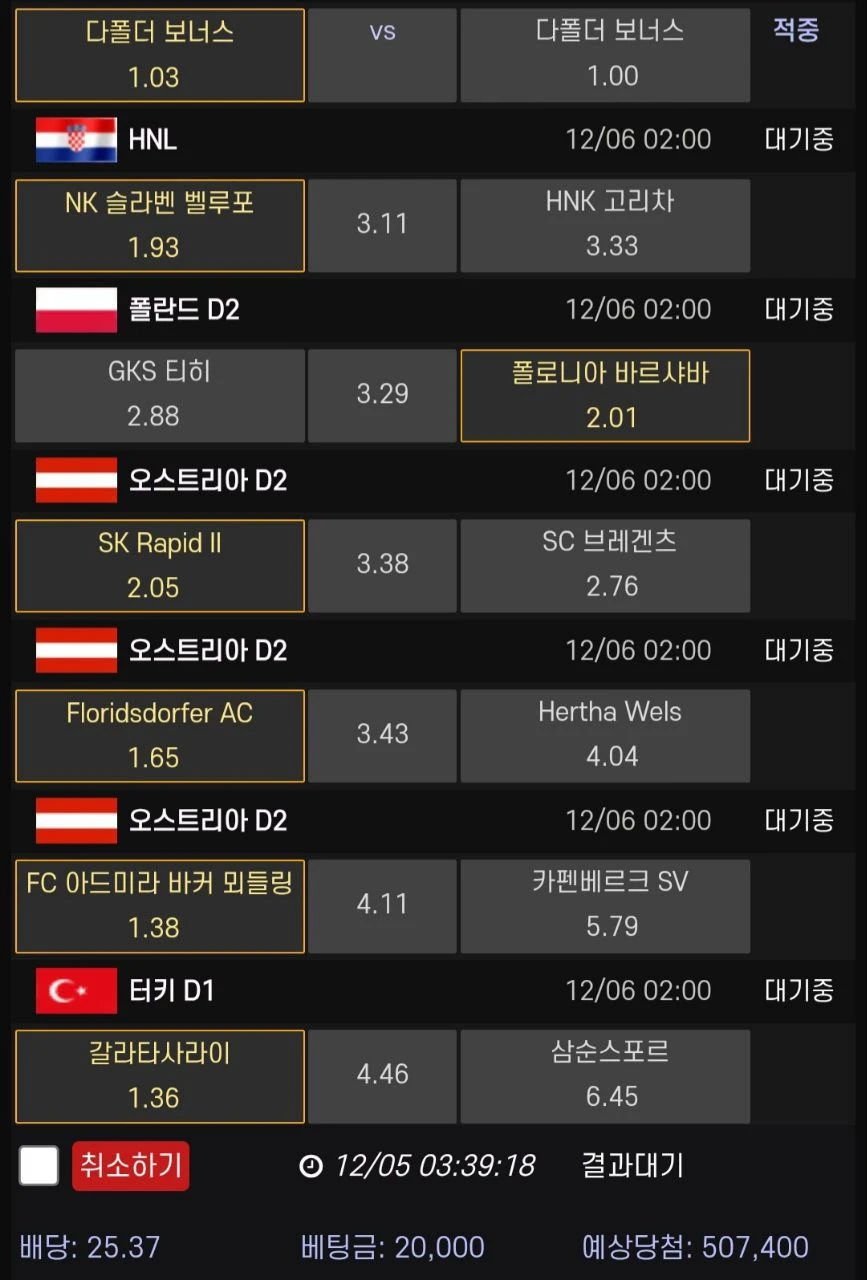Click the Austria flag above Floridsdorfer AC match
The width and height of the screenshot is (867, 1280).
(75, 650)
